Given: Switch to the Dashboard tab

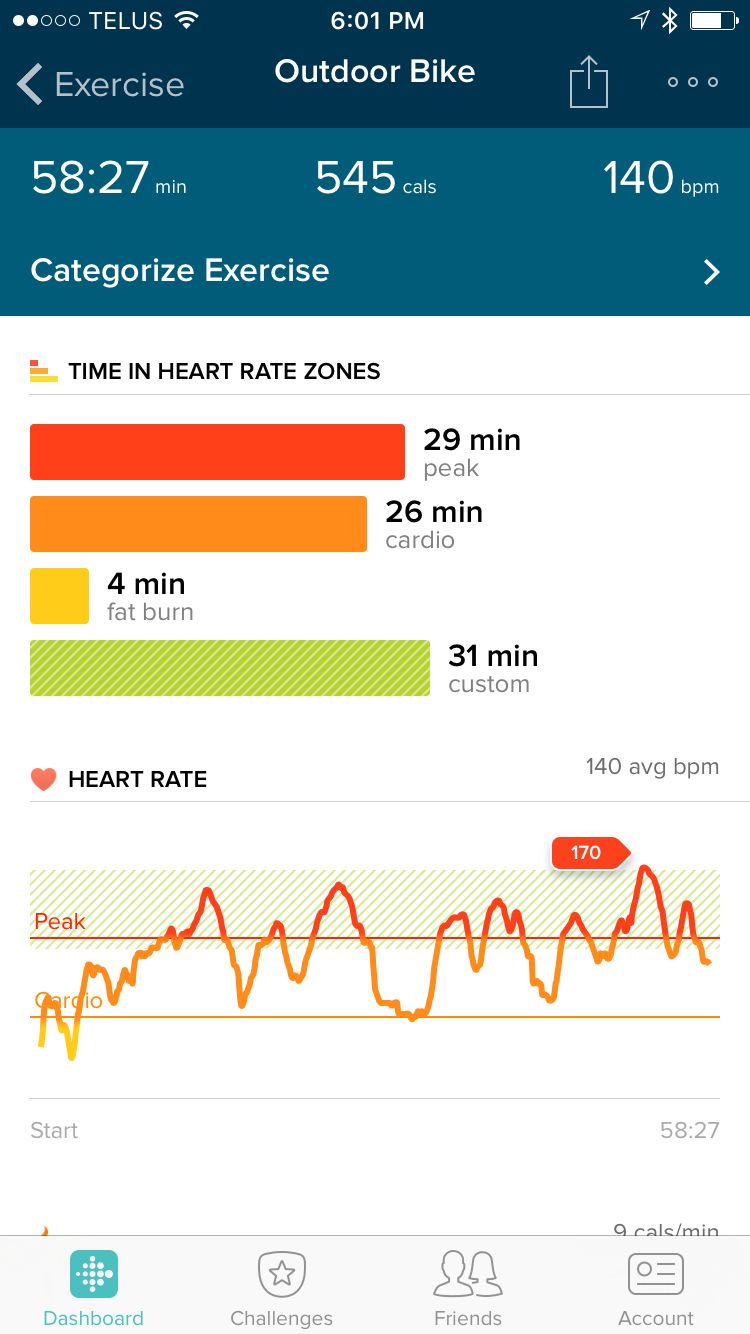Looking at the screenshot, I should pos(94,1290).
